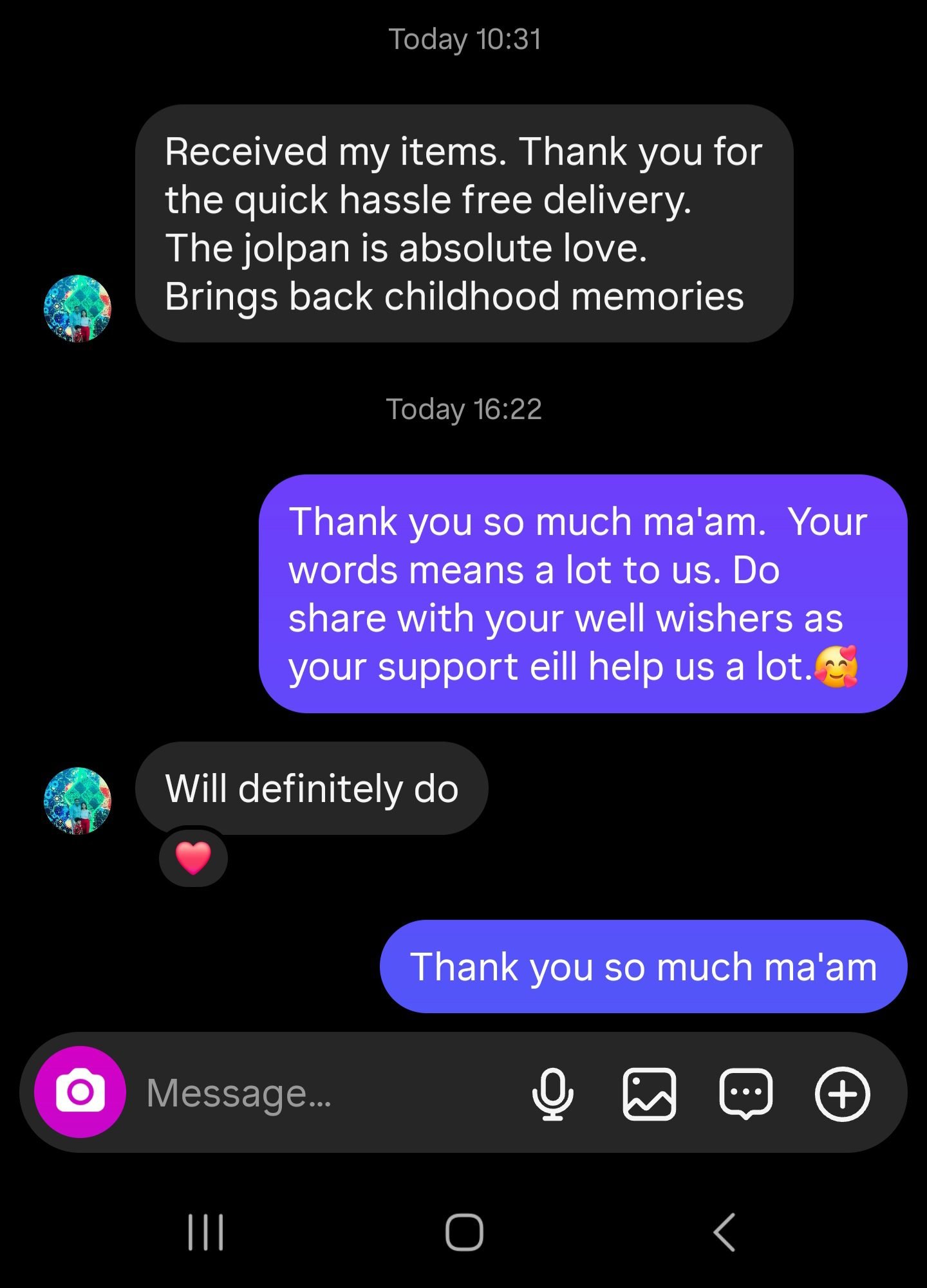Open the sender's profile picture beside "Will definitely do"
This screenshot has height=1288, width=927.
point(77,801)
